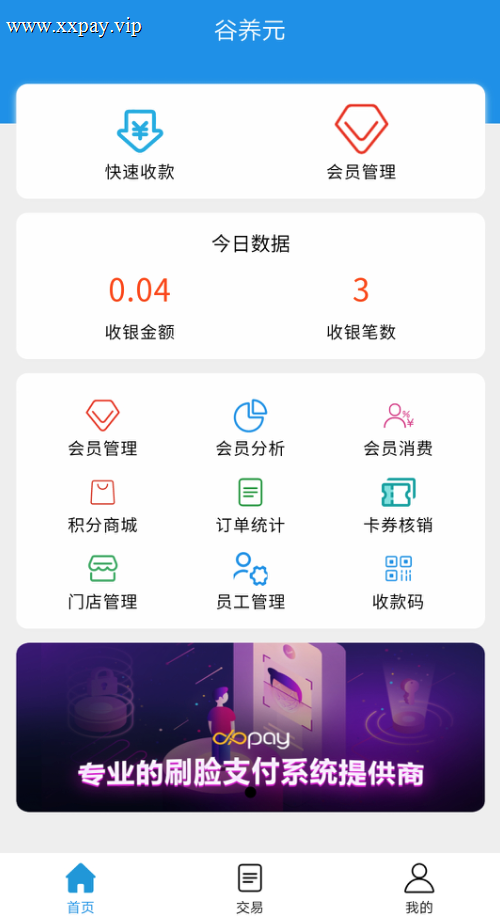Viewport: 500px width, 922px height.
Task: Open the 积分商城 points mall
Action: tap(103, 506)
